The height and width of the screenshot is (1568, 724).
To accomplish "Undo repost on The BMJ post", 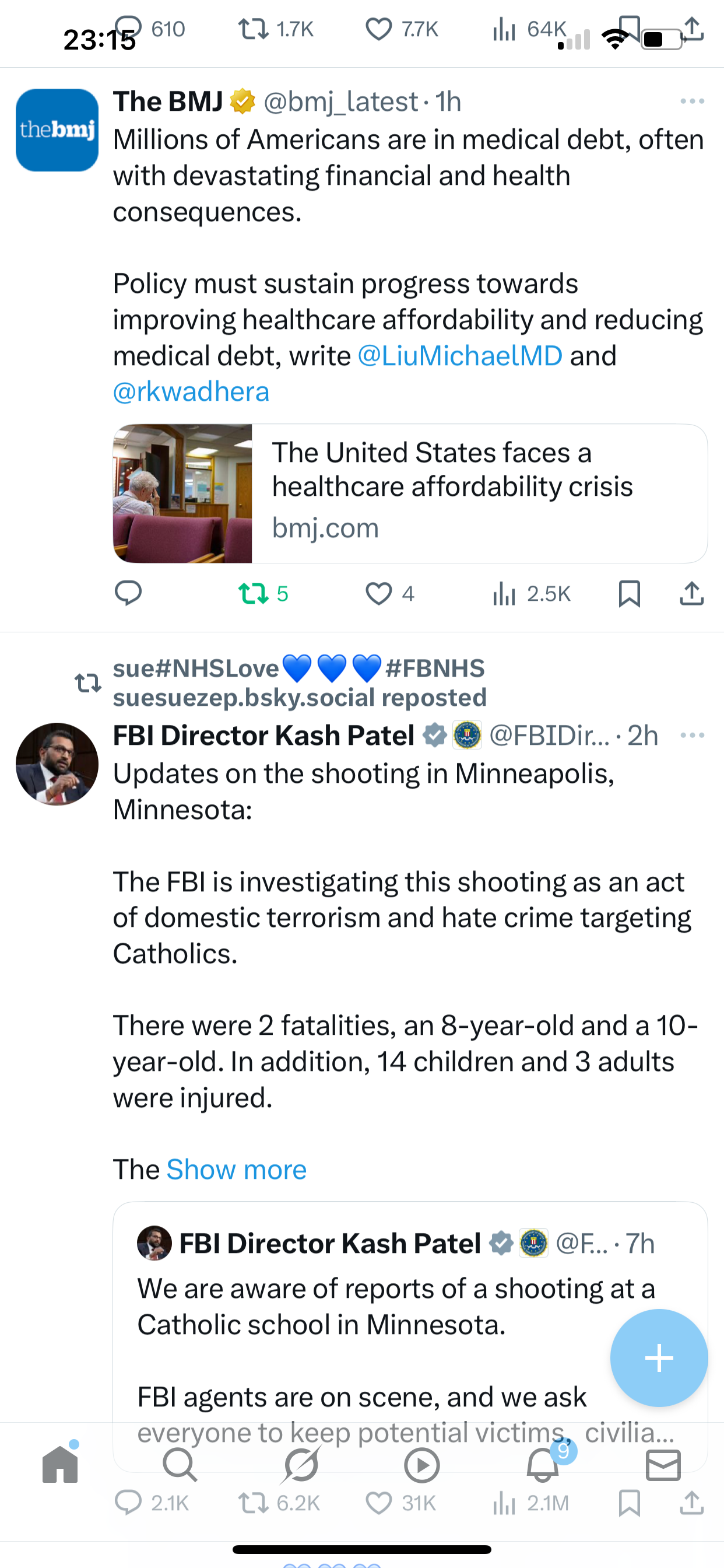I will pyautogui.click(x=254, y=593).
